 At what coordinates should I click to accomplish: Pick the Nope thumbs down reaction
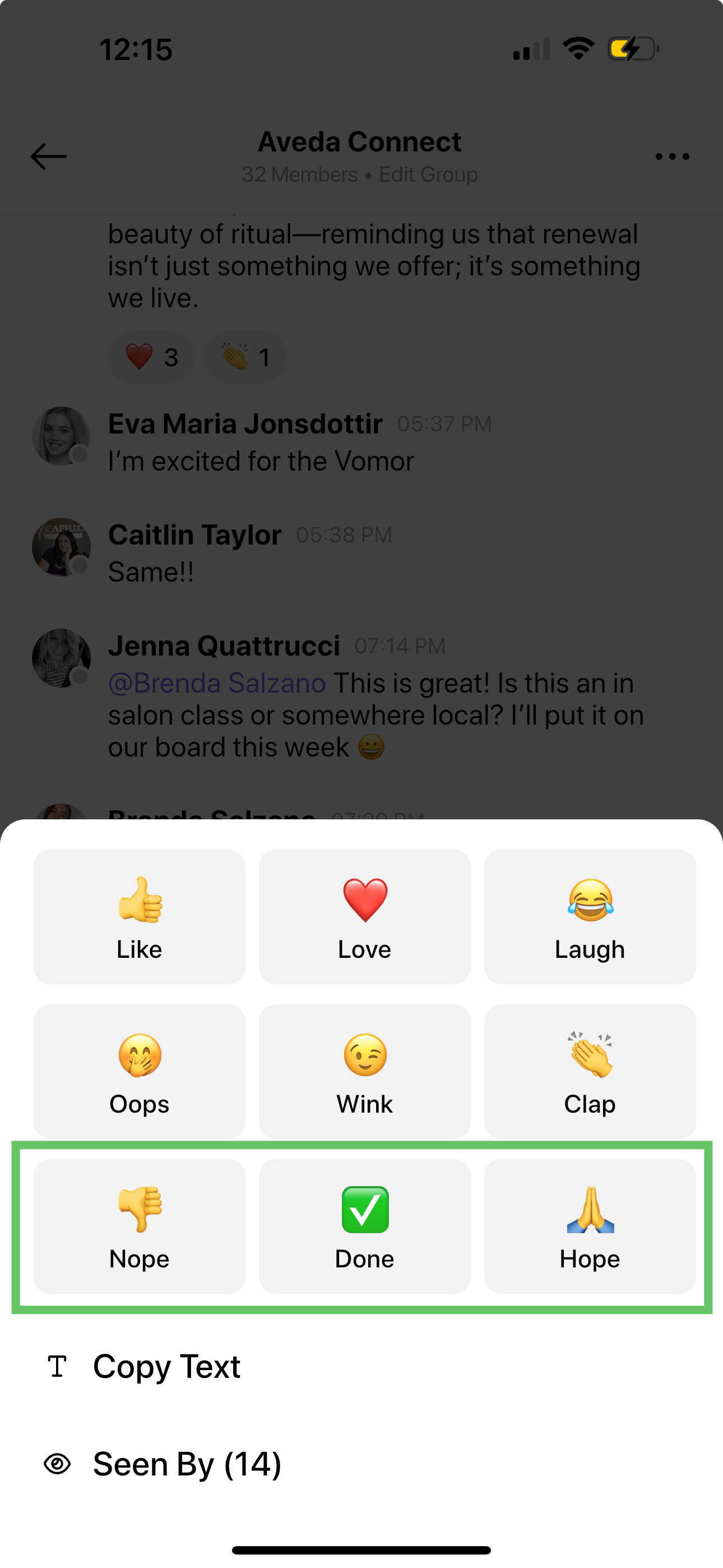140,1226
